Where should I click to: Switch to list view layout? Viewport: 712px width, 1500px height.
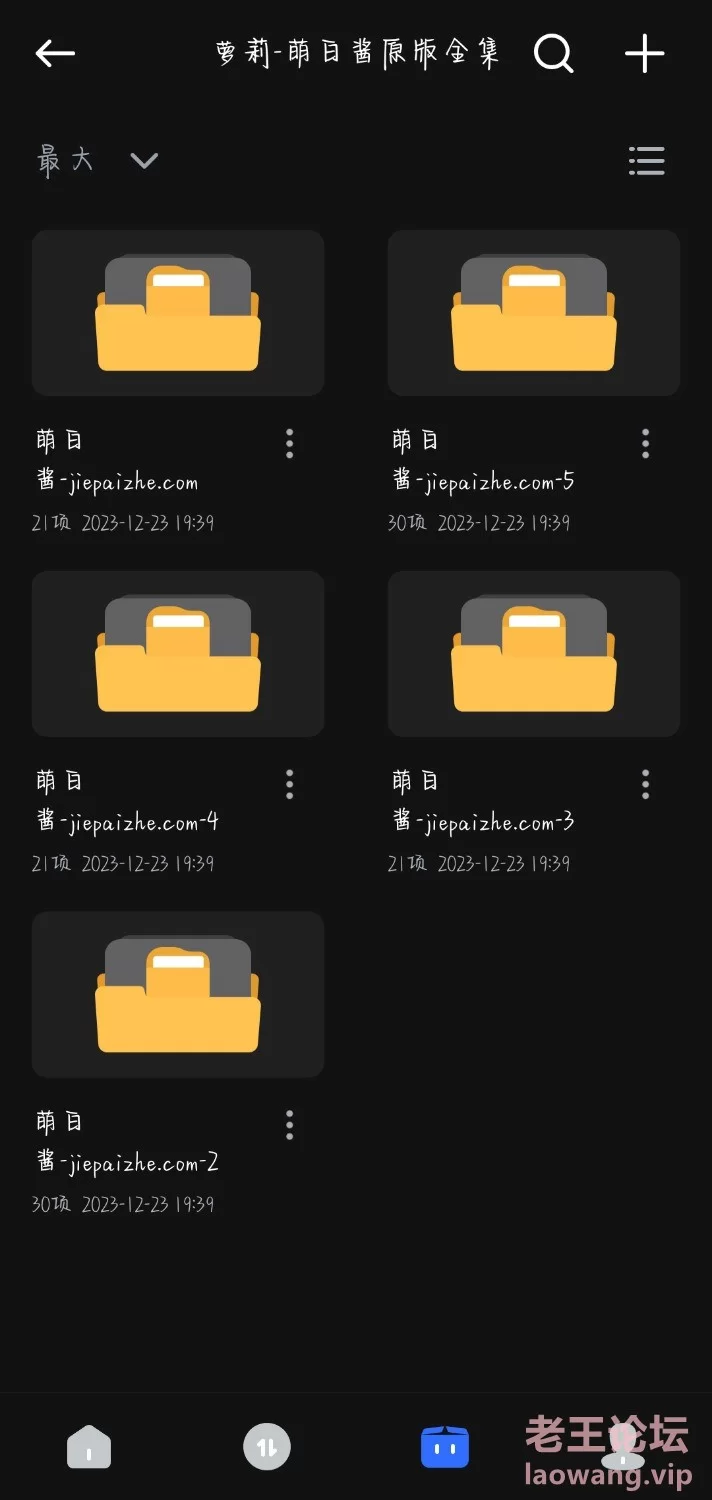click(646, 160)
